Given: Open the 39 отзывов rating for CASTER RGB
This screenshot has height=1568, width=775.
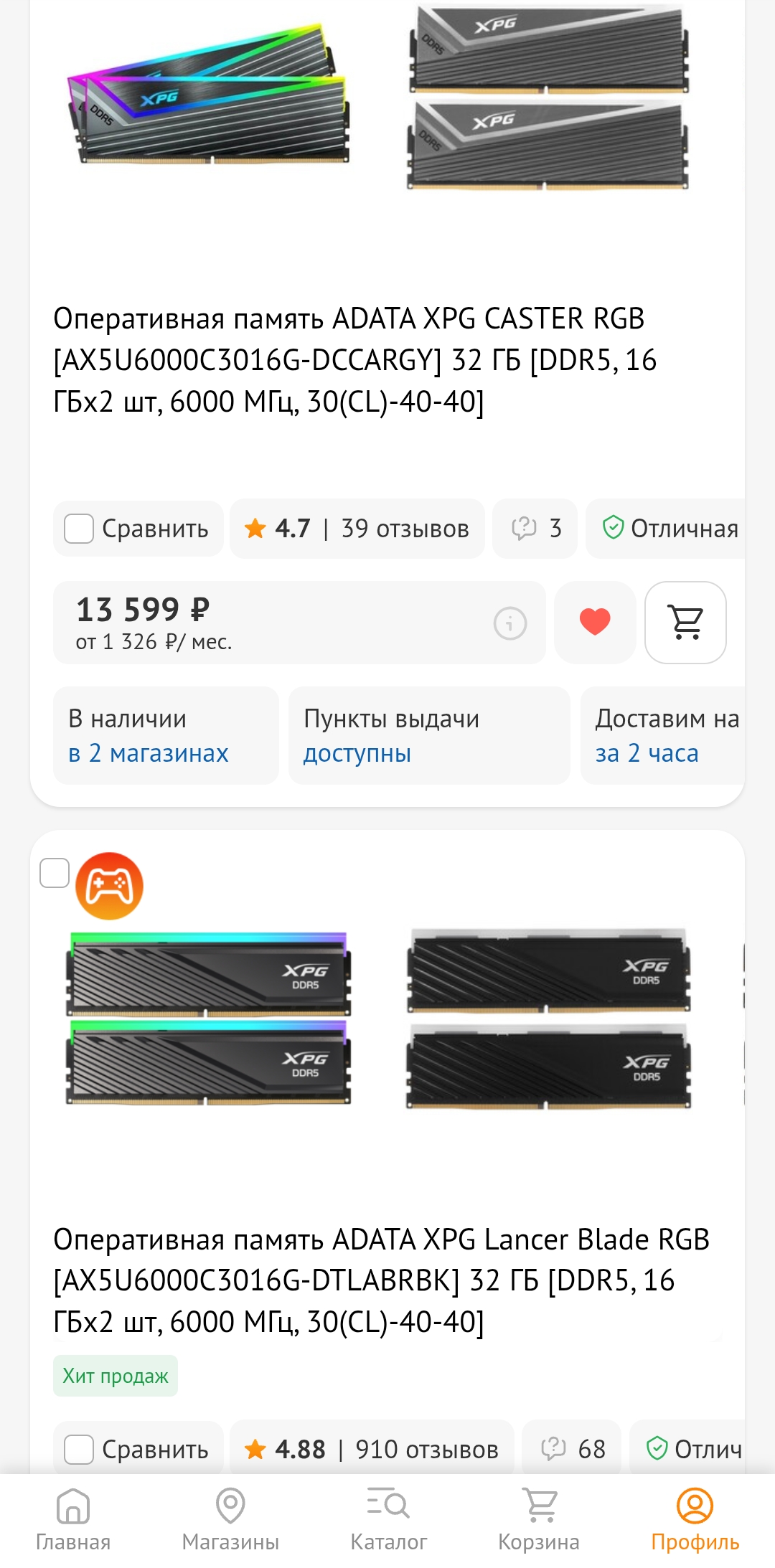Looking at the screenshot, I should point(357,529).
